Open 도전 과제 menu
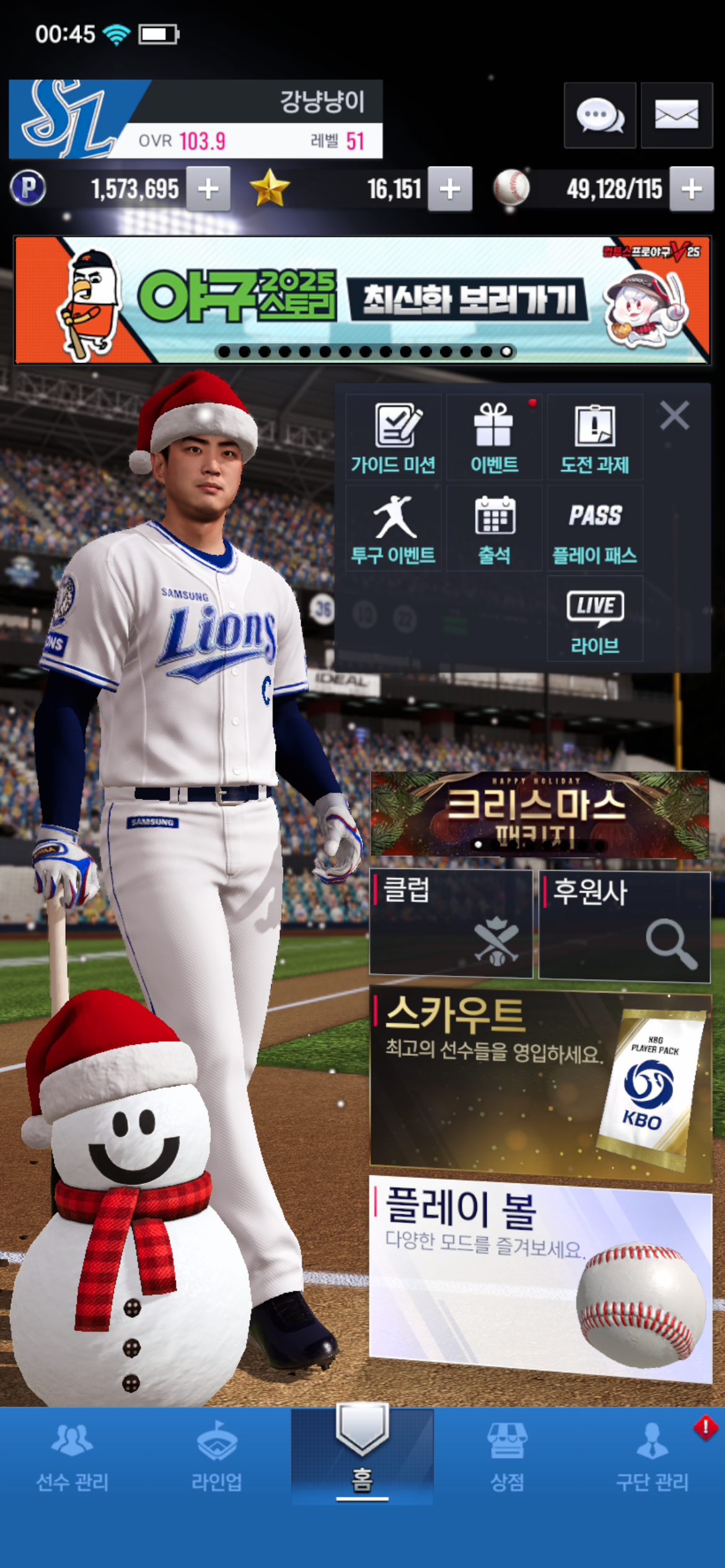The width and height of the screenshot is (725, 1568). [x=595, y=438]
